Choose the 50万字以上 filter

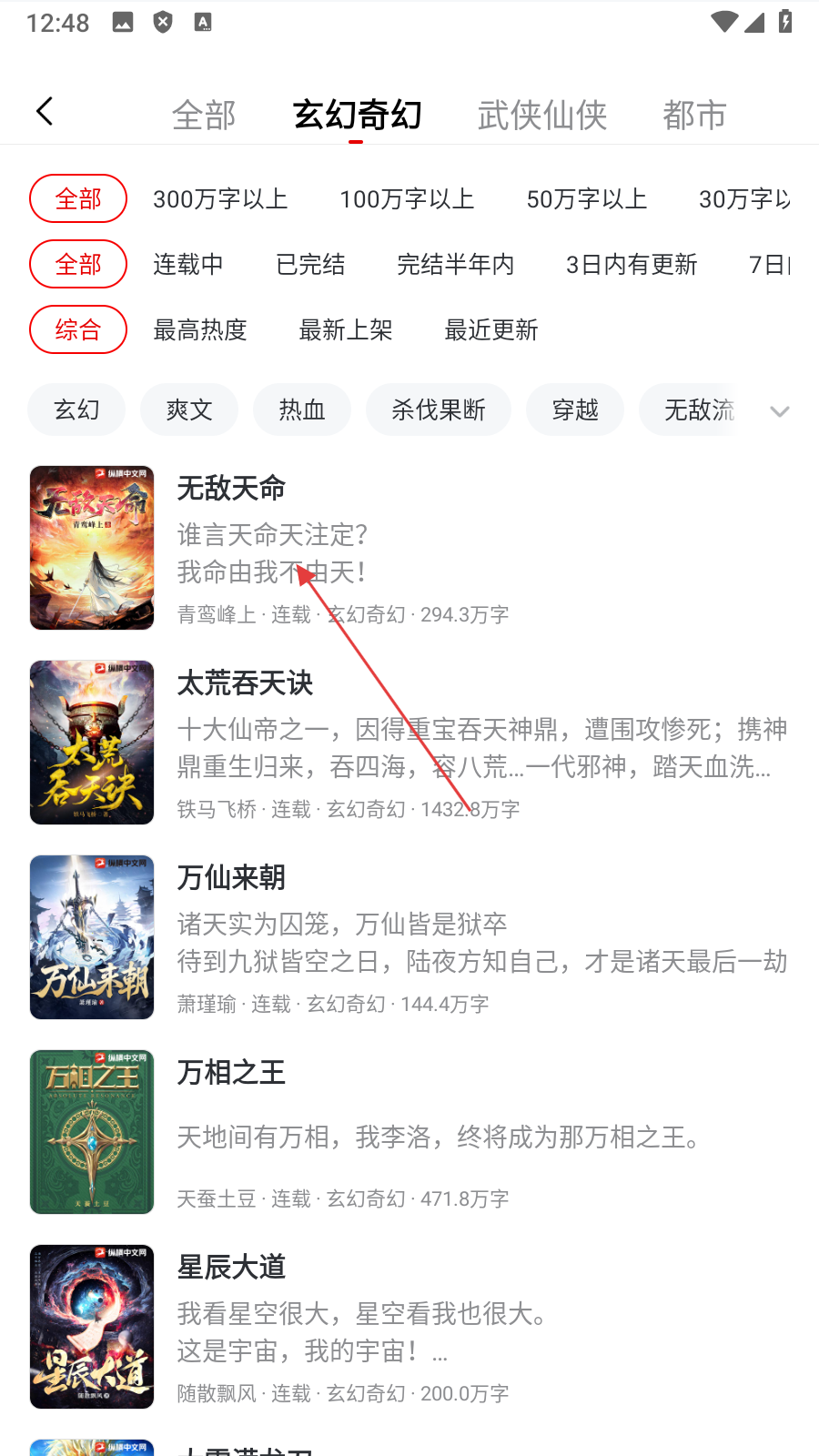pyautogui.click(x=586, y=199)
